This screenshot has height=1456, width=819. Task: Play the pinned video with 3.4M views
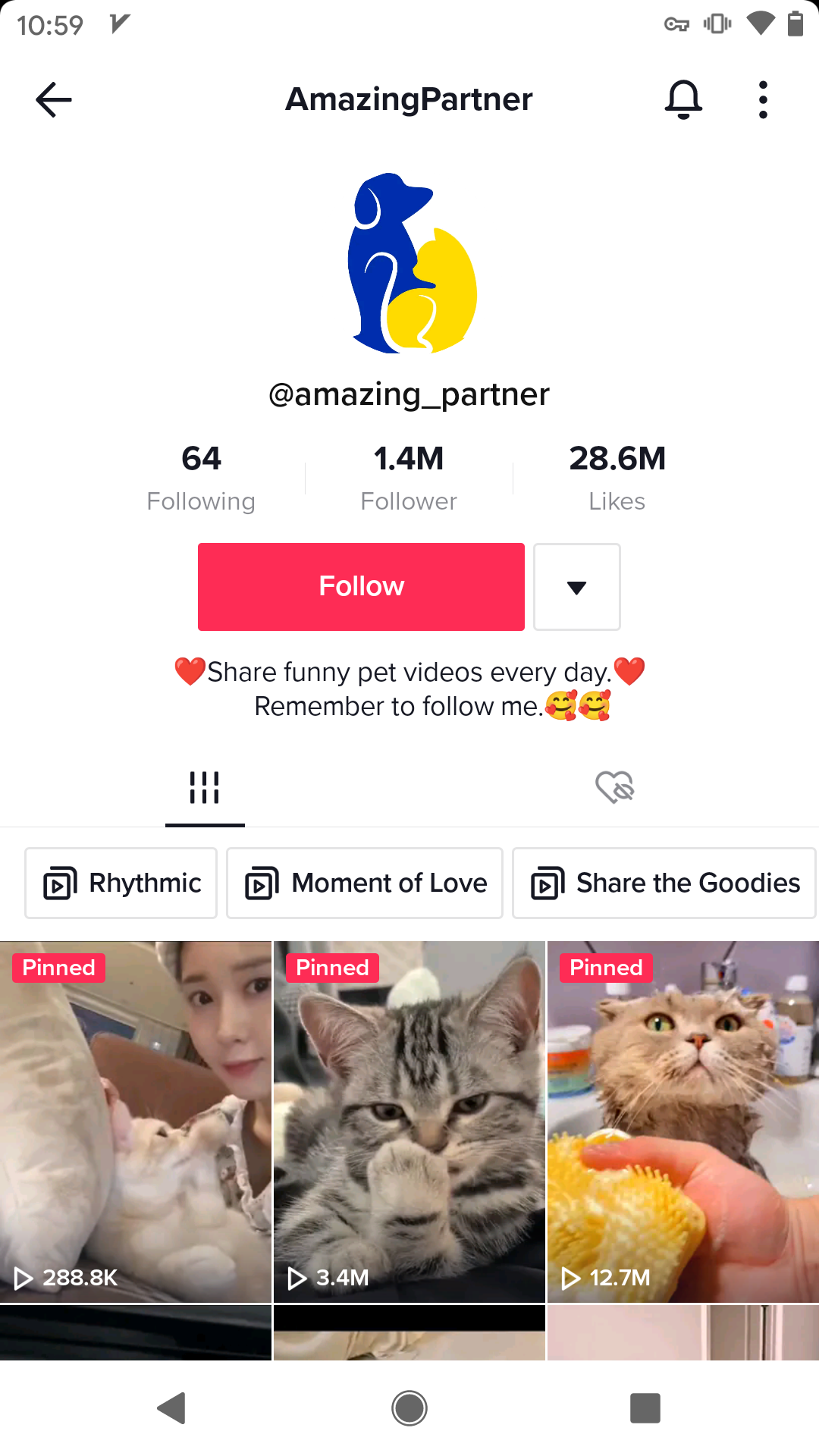pos(409,1122)
